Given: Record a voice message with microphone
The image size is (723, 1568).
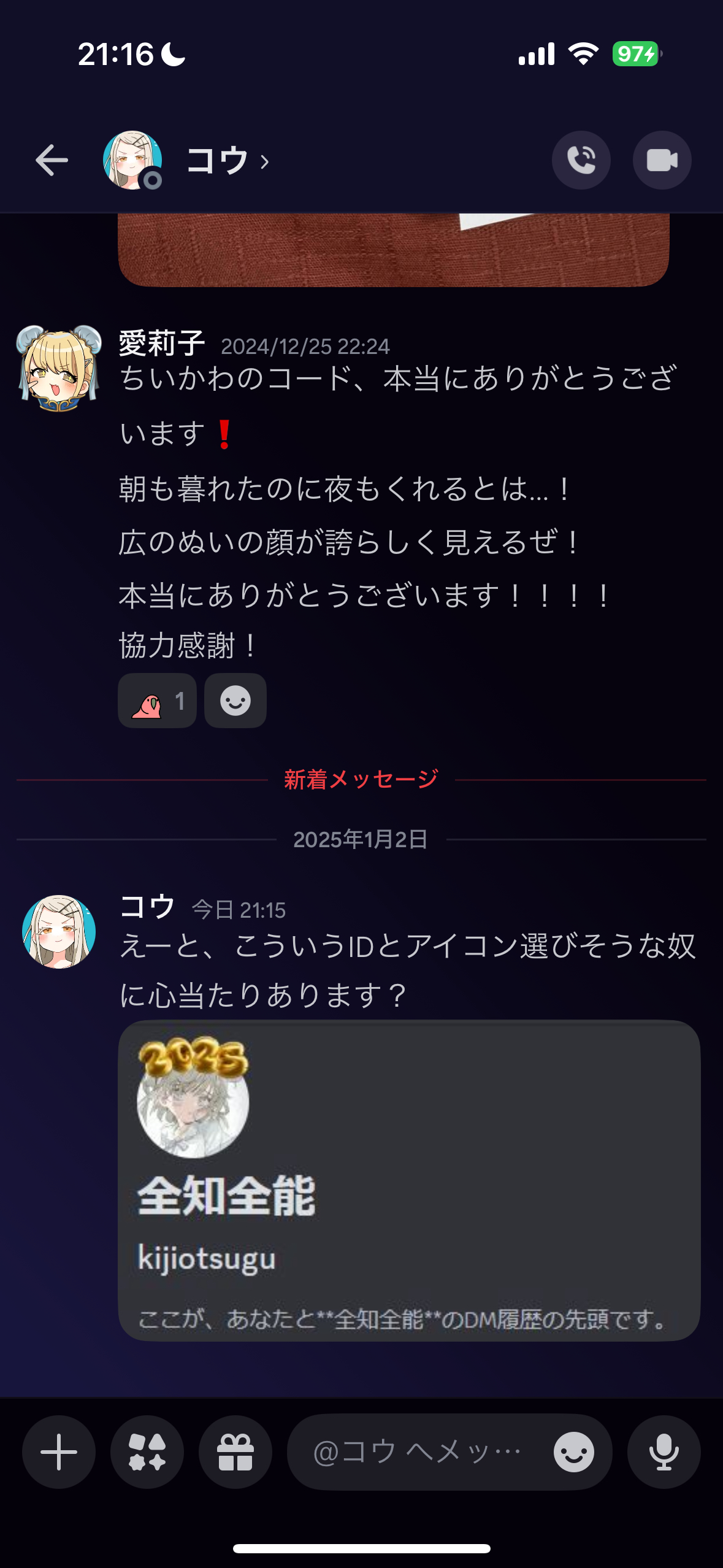Looking at the screenshot, I should point(664,1452).
